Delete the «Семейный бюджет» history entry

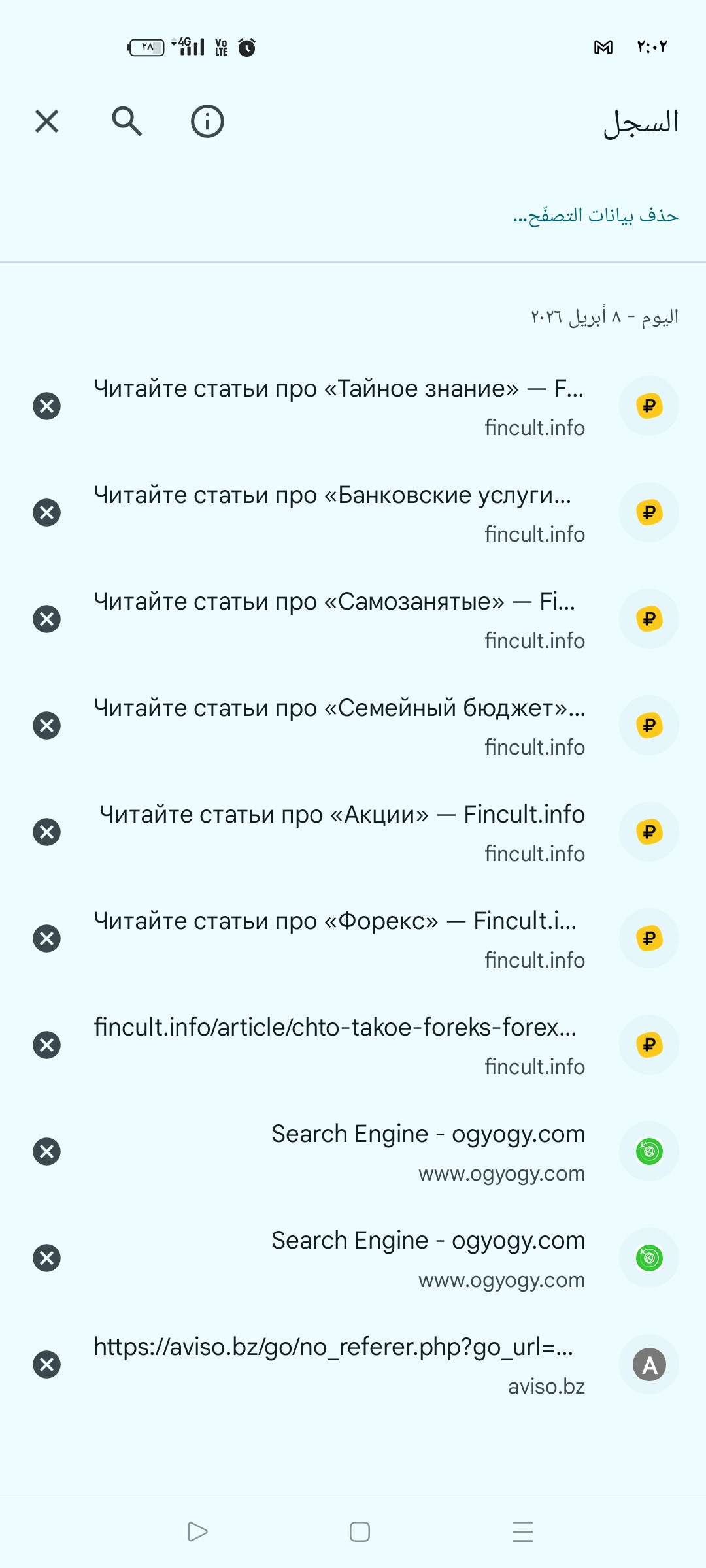pos(46,726)
